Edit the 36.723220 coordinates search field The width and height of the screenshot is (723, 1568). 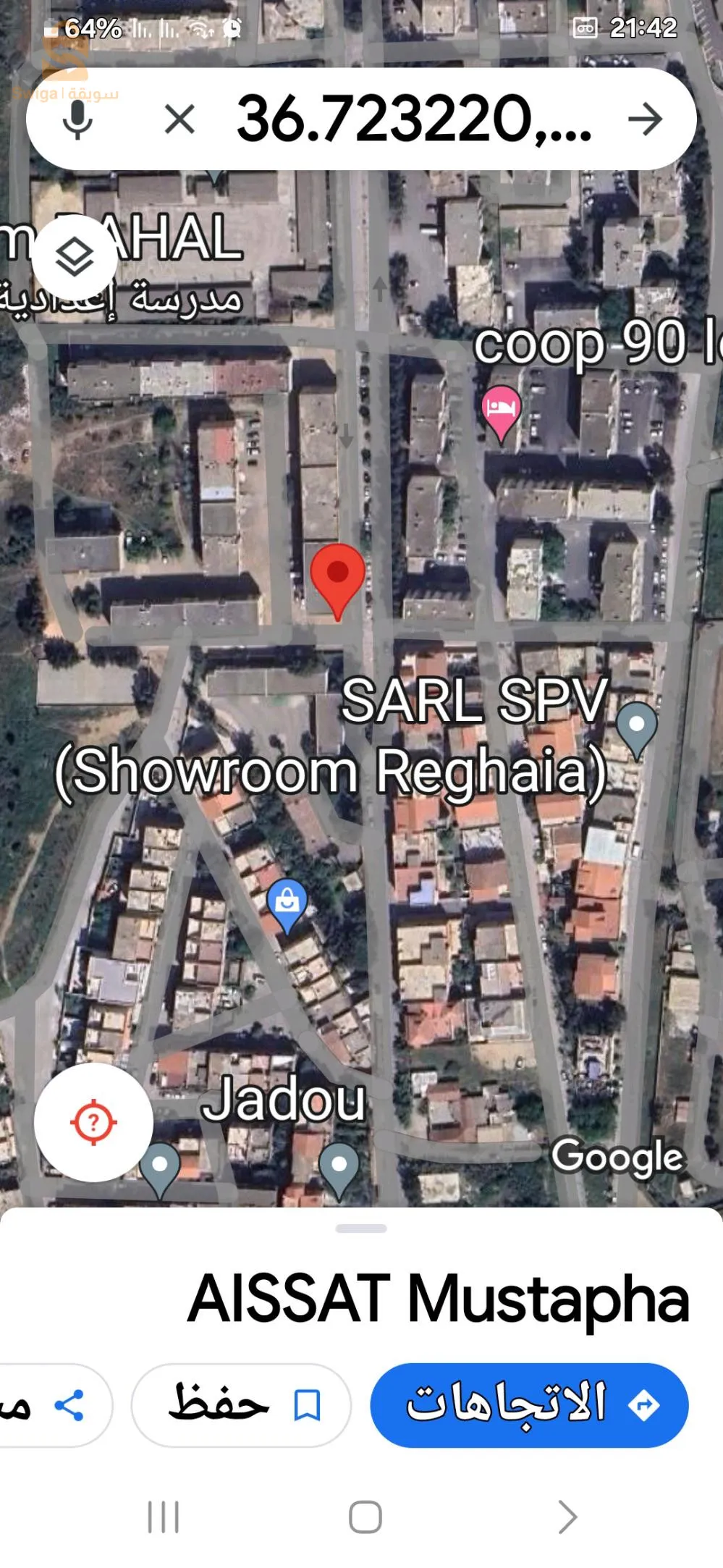click(x=413, y=119)
